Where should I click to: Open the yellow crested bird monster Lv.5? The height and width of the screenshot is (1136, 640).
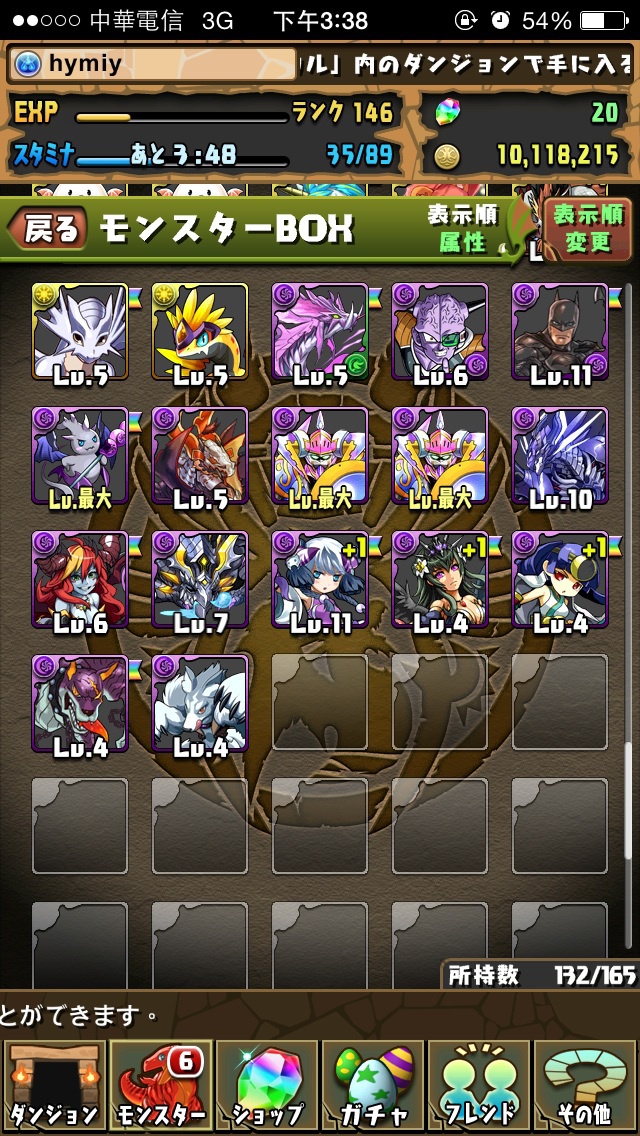point(200,333)
